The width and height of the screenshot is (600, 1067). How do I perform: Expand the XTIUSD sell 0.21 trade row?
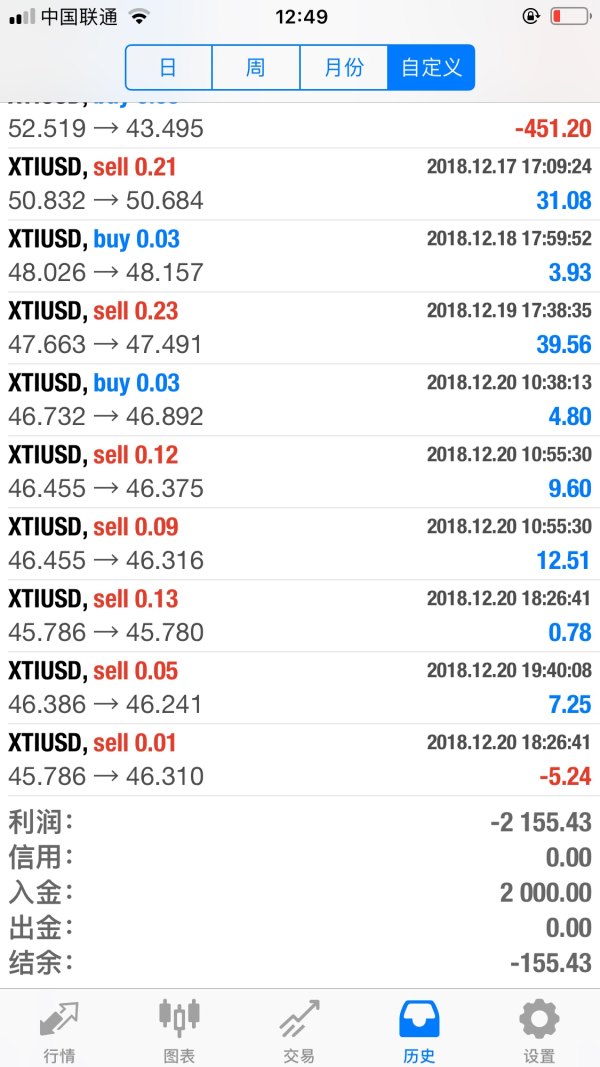pyautogui.click(x=300, y=184)
